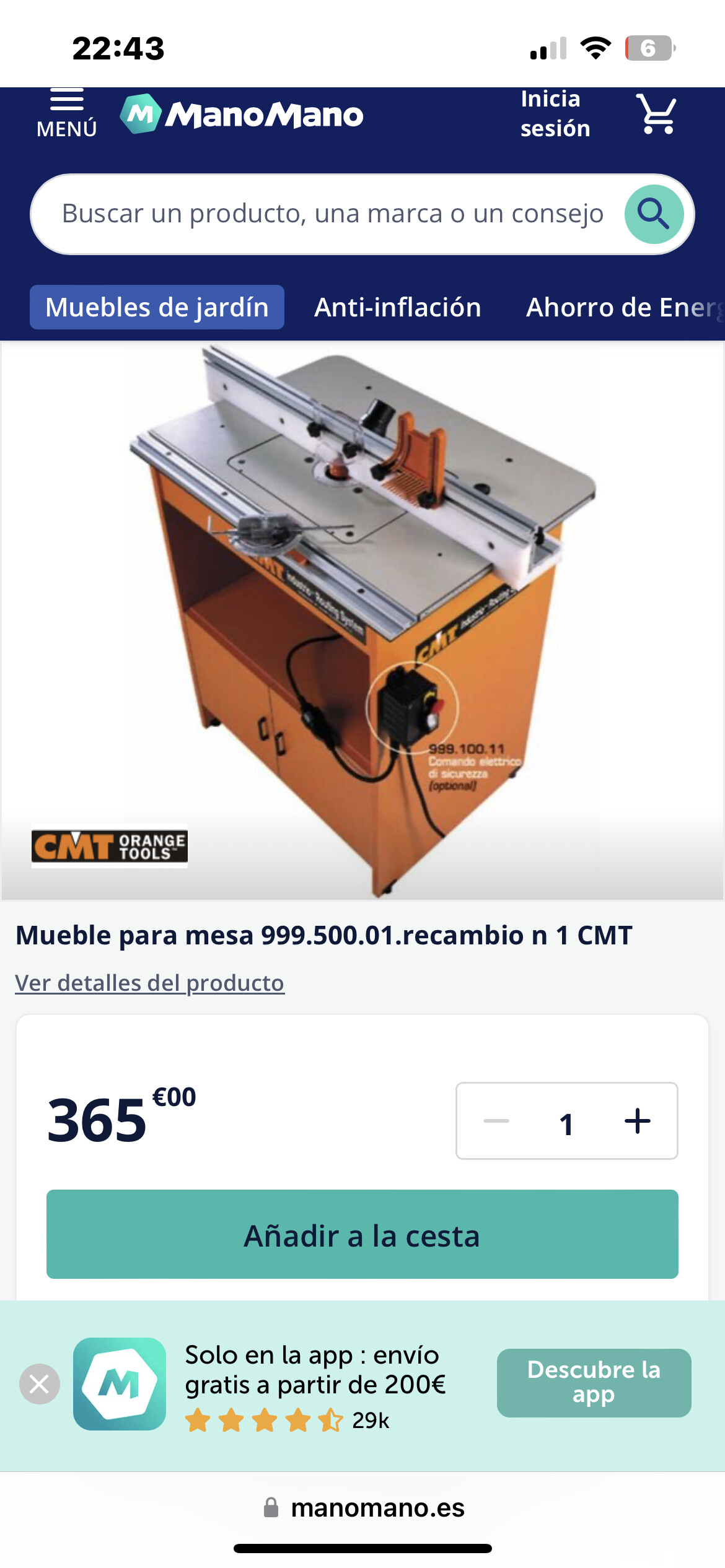Dismiss the app promotion banner

[x=40, y=1384]
